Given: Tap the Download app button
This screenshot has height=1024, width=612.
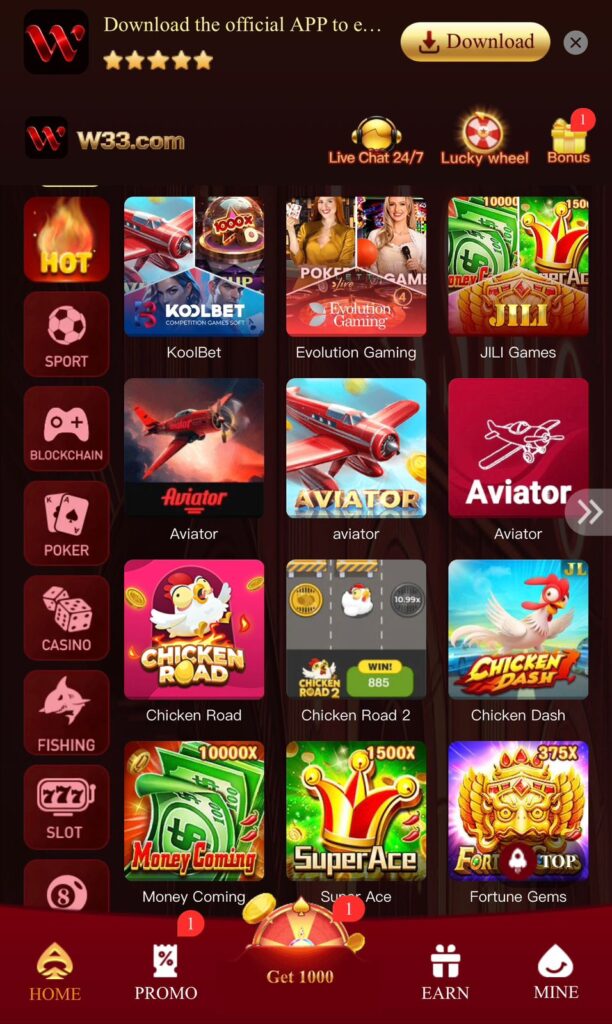Looking at the screenshot, I should tap(476, 42).
